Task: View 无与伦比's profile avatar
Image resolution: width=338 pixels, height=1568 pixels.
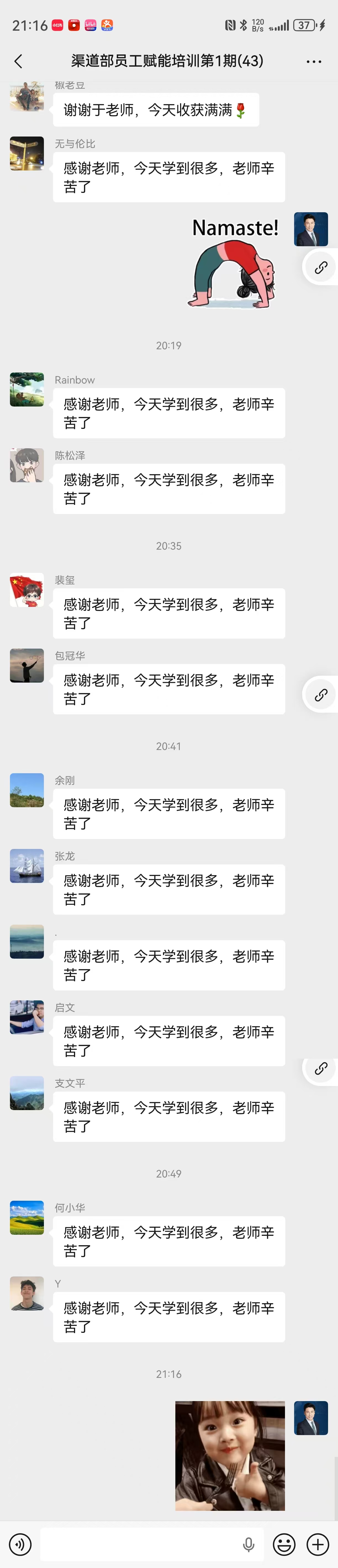Action: [x=27, y=153]
